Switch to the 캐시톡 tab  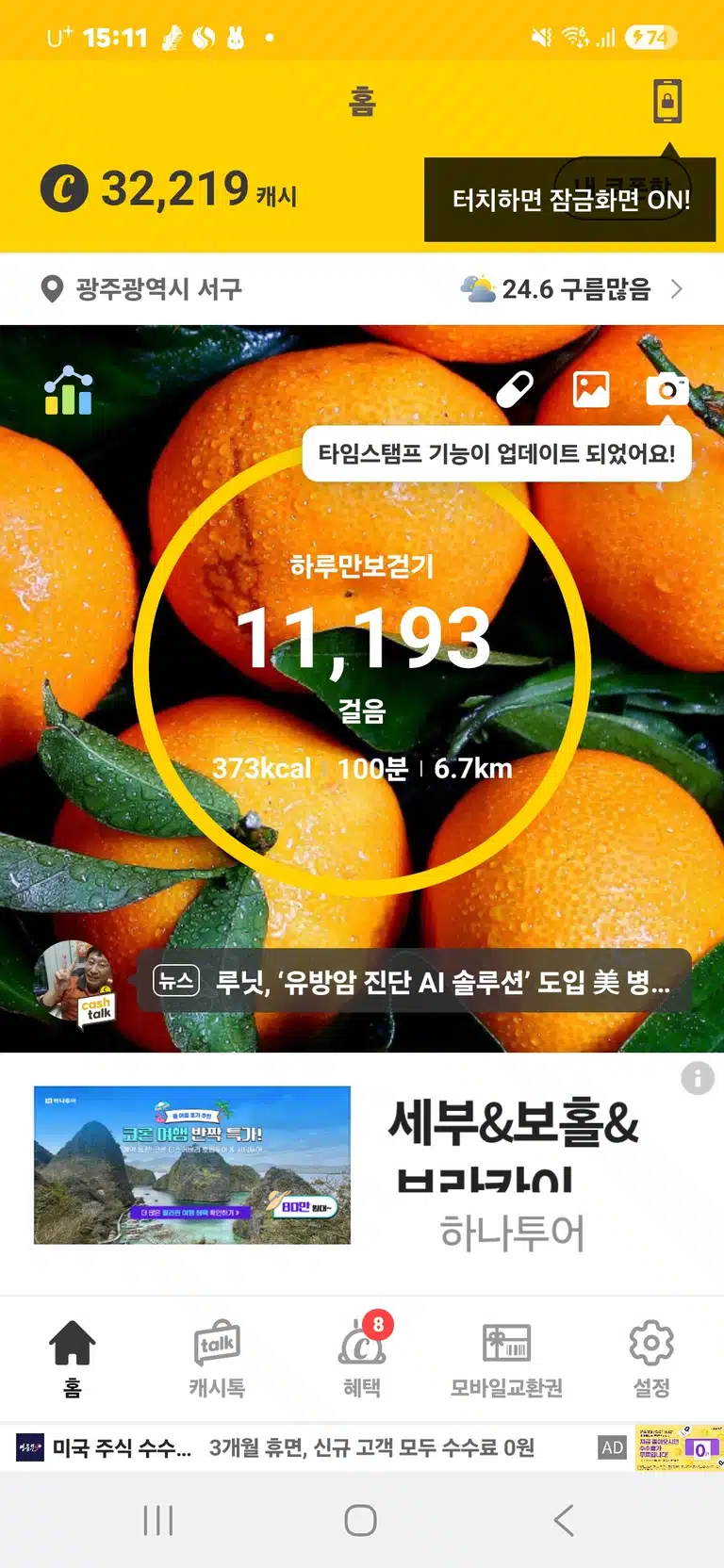click(x=217, y=1359)
